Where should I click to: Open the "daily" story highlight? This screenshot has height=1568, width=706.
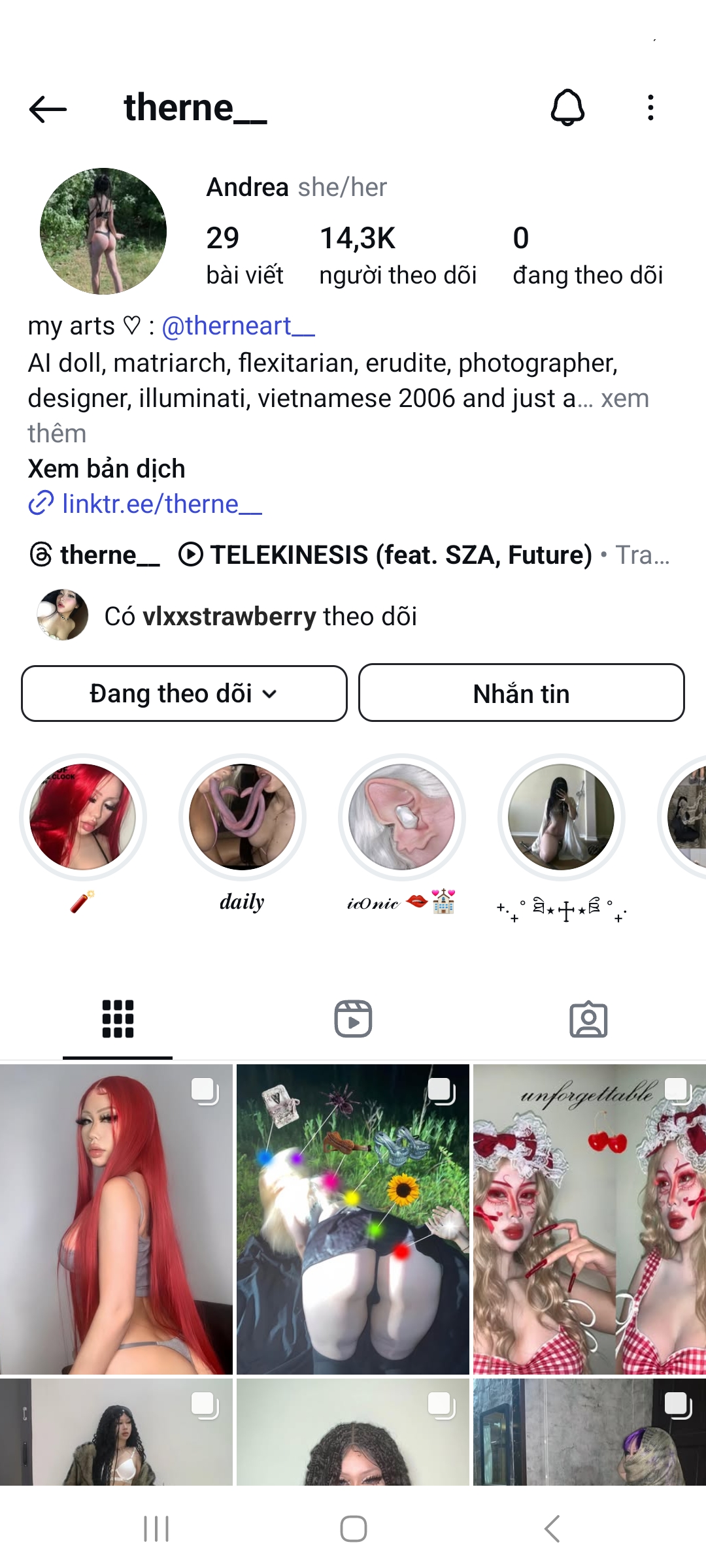click(242, 817)
